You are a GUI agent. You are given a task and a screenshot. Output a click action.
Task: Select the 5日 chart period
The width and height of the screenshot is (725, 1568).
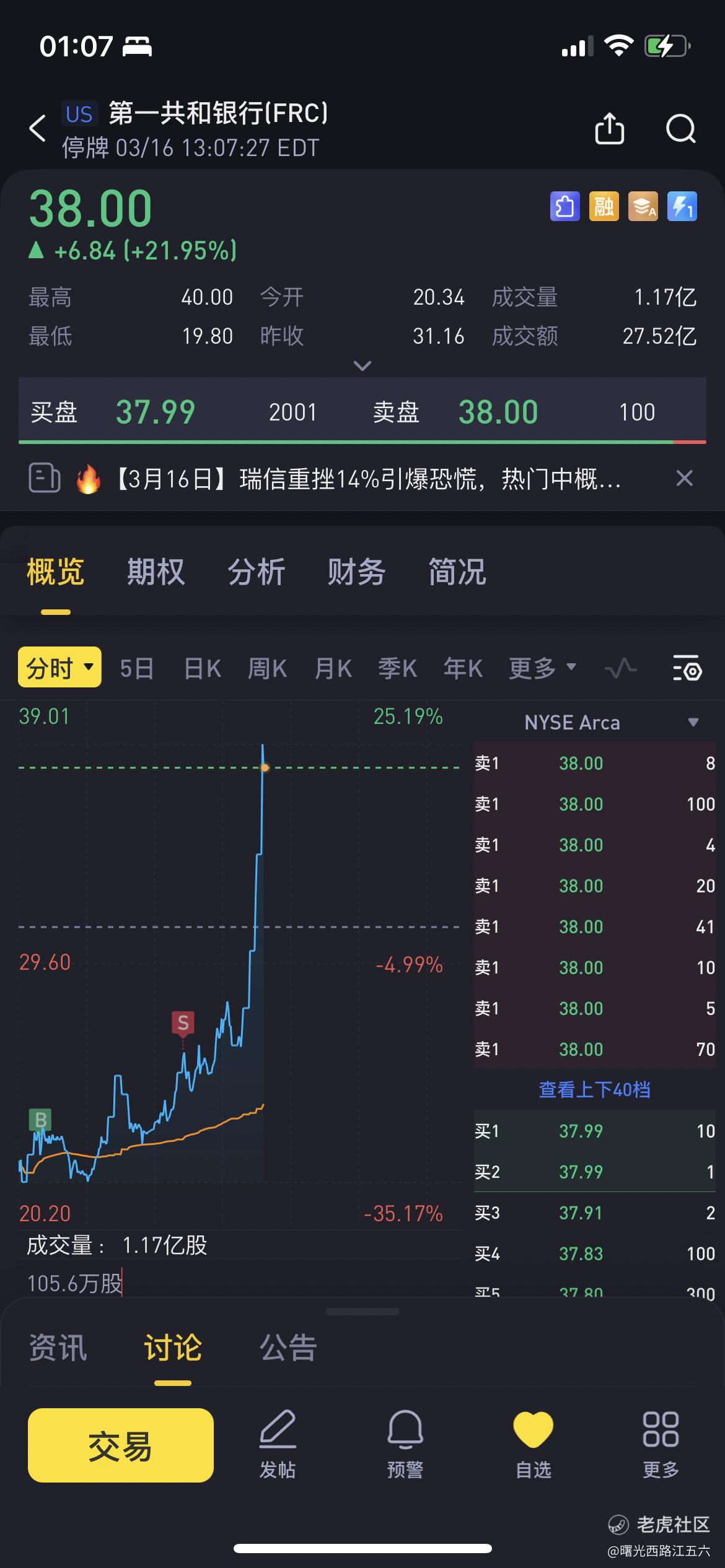pyautogui.click(x=136, y=668)
